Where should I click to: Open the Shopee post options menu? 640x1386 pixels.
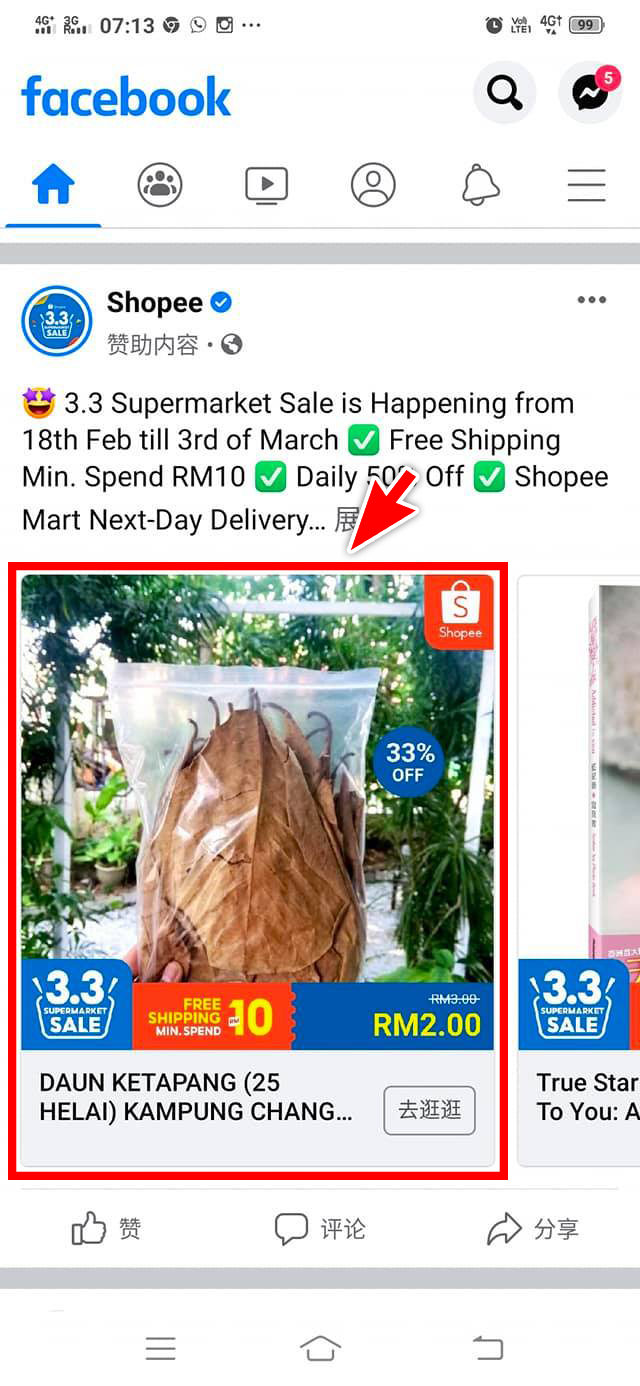click(591, 301)
